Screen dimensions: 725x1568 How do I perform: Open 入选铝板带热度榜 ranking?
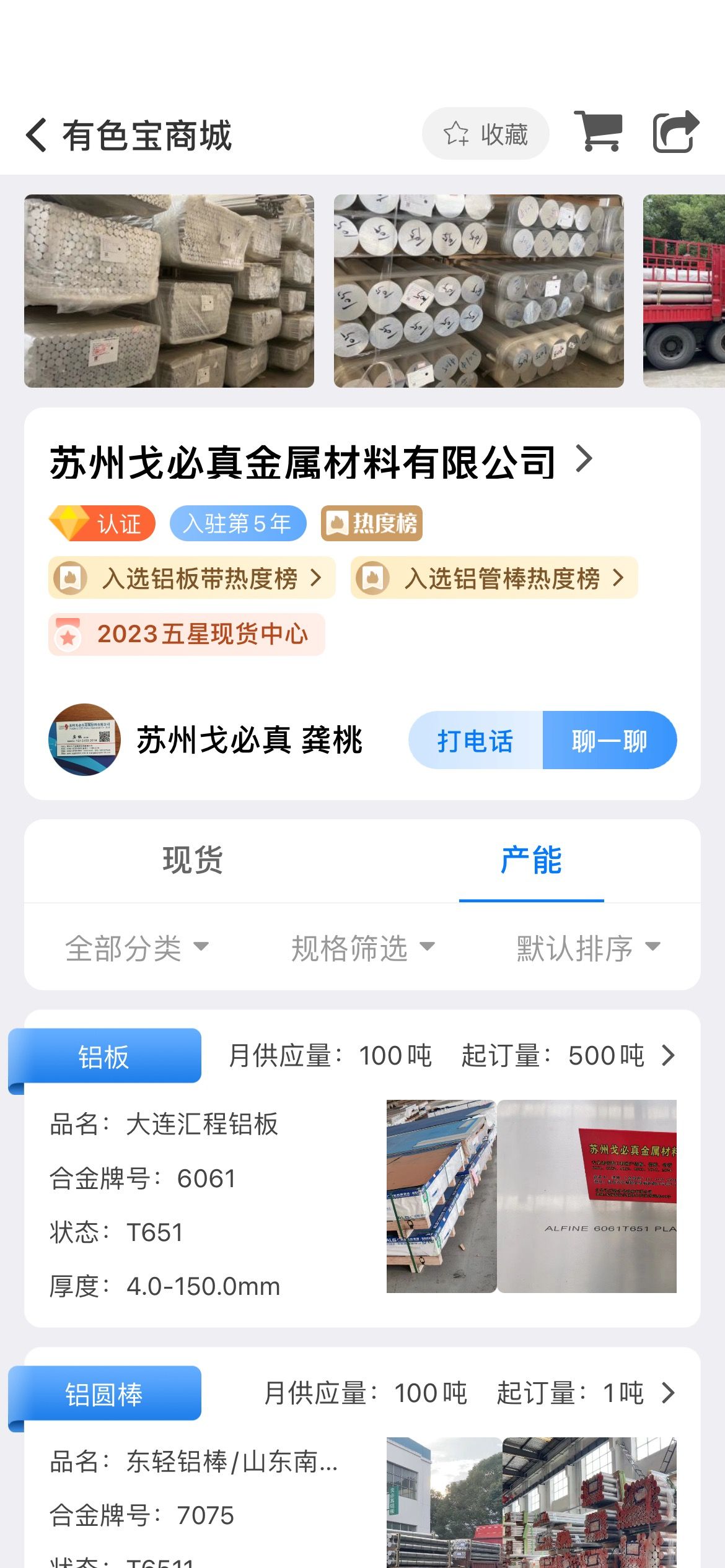tap(192, 578)
